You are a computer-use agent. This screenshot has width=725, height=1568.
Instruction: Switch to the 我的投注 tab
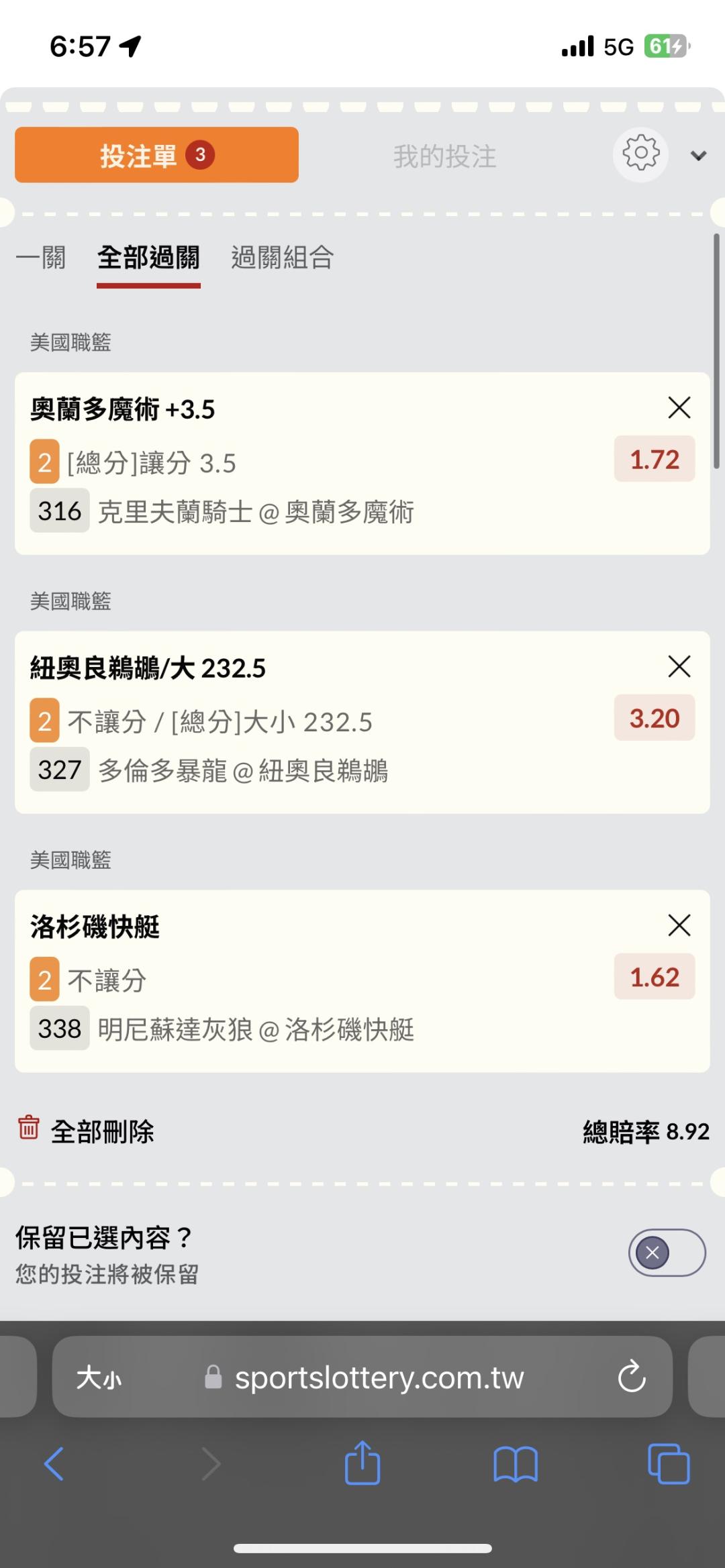pos(444,156)
